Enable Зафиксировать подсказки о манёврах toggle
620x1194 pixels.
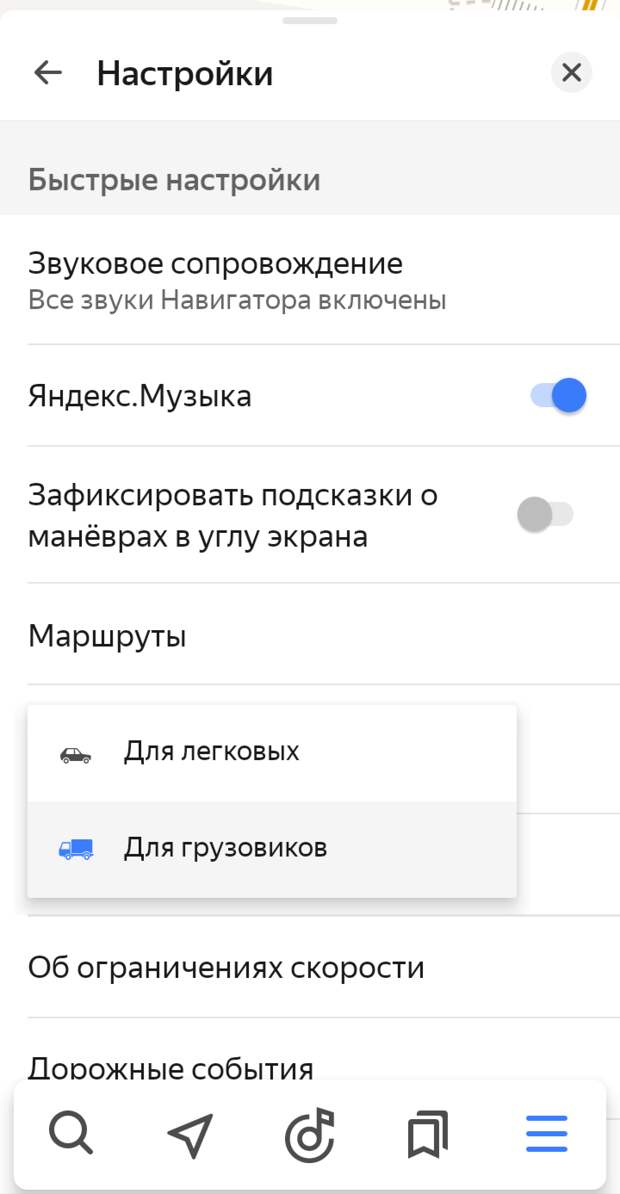[x=545, y=516]
